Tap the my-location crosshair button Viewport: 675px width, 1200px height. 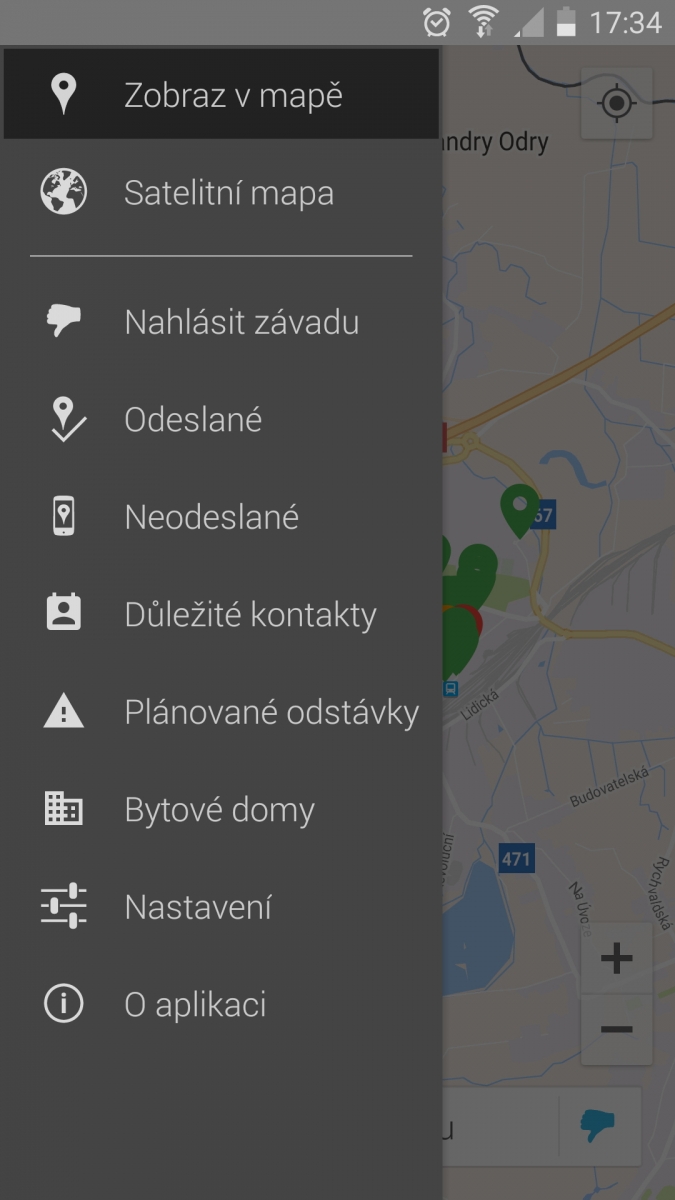(x=617, y=103)
